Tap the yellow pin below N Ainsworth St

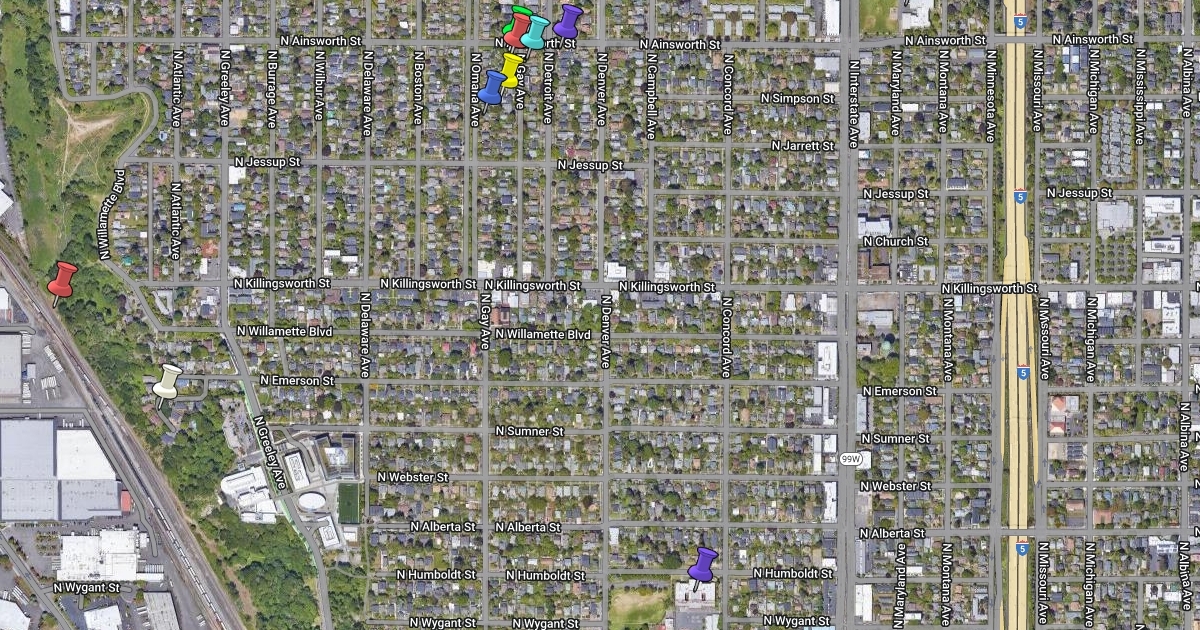[512, 68]
